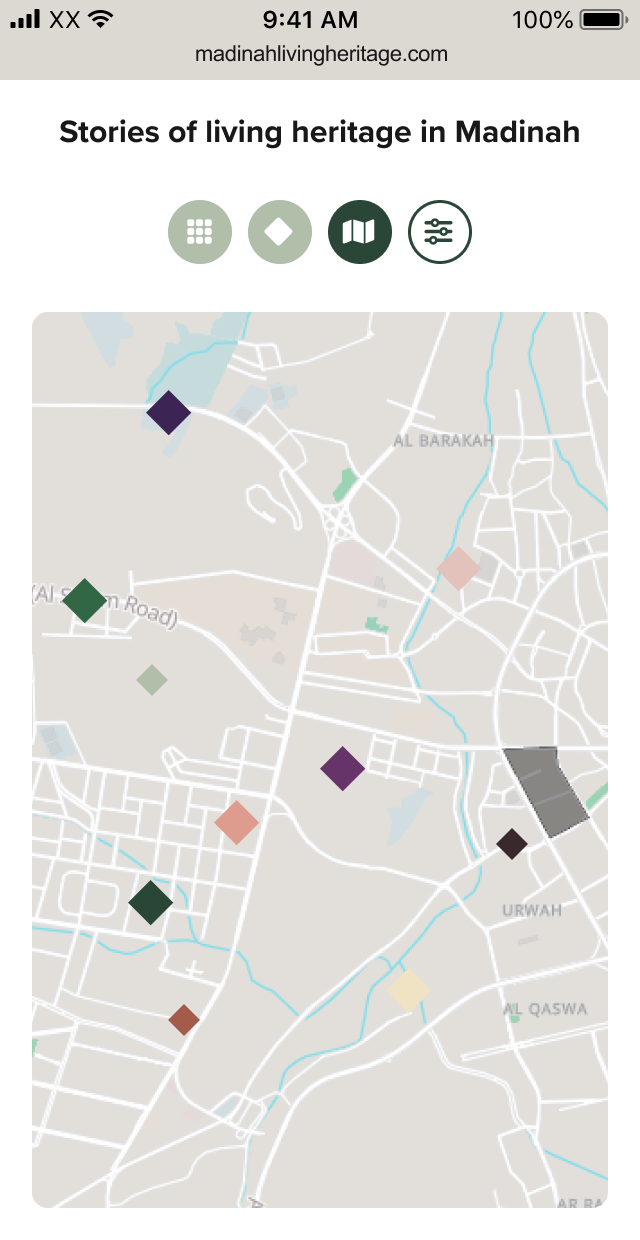This screenshot has width=640, height=1240.
Task: Select the cream marker near Al Qaswa
Action: 409,990
